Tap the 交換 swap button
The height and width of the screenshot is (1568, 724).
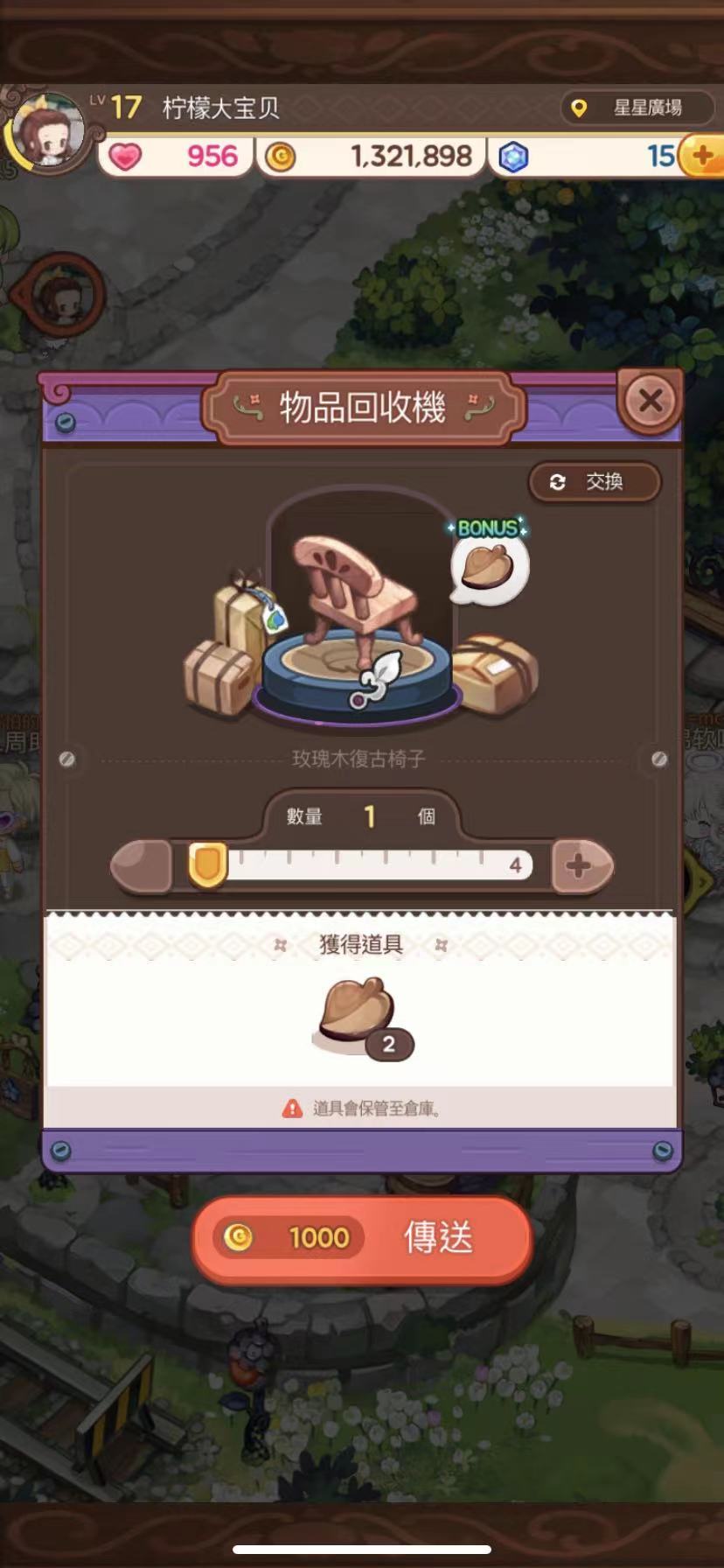click(x=595, y=481)
